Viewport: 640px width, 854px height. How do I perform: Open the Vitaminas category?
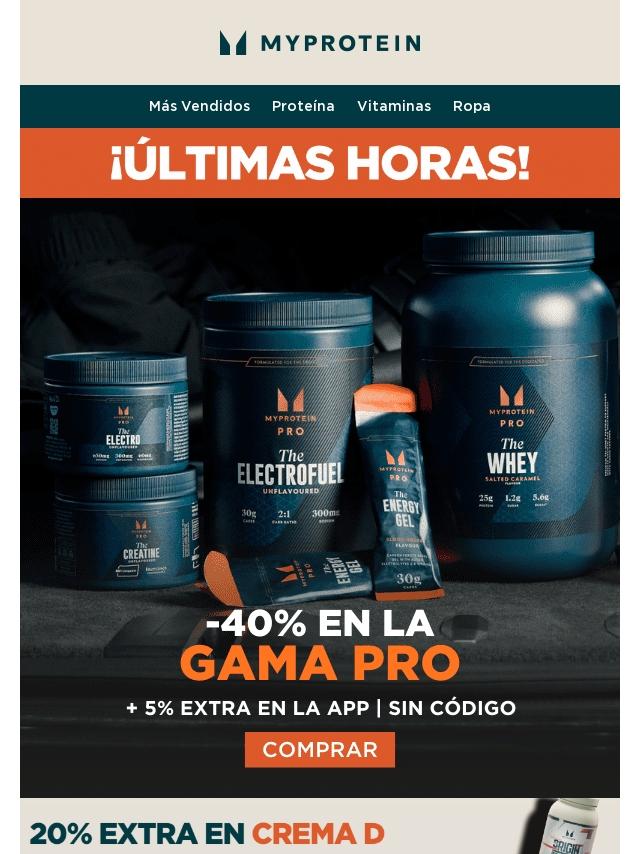394,106
